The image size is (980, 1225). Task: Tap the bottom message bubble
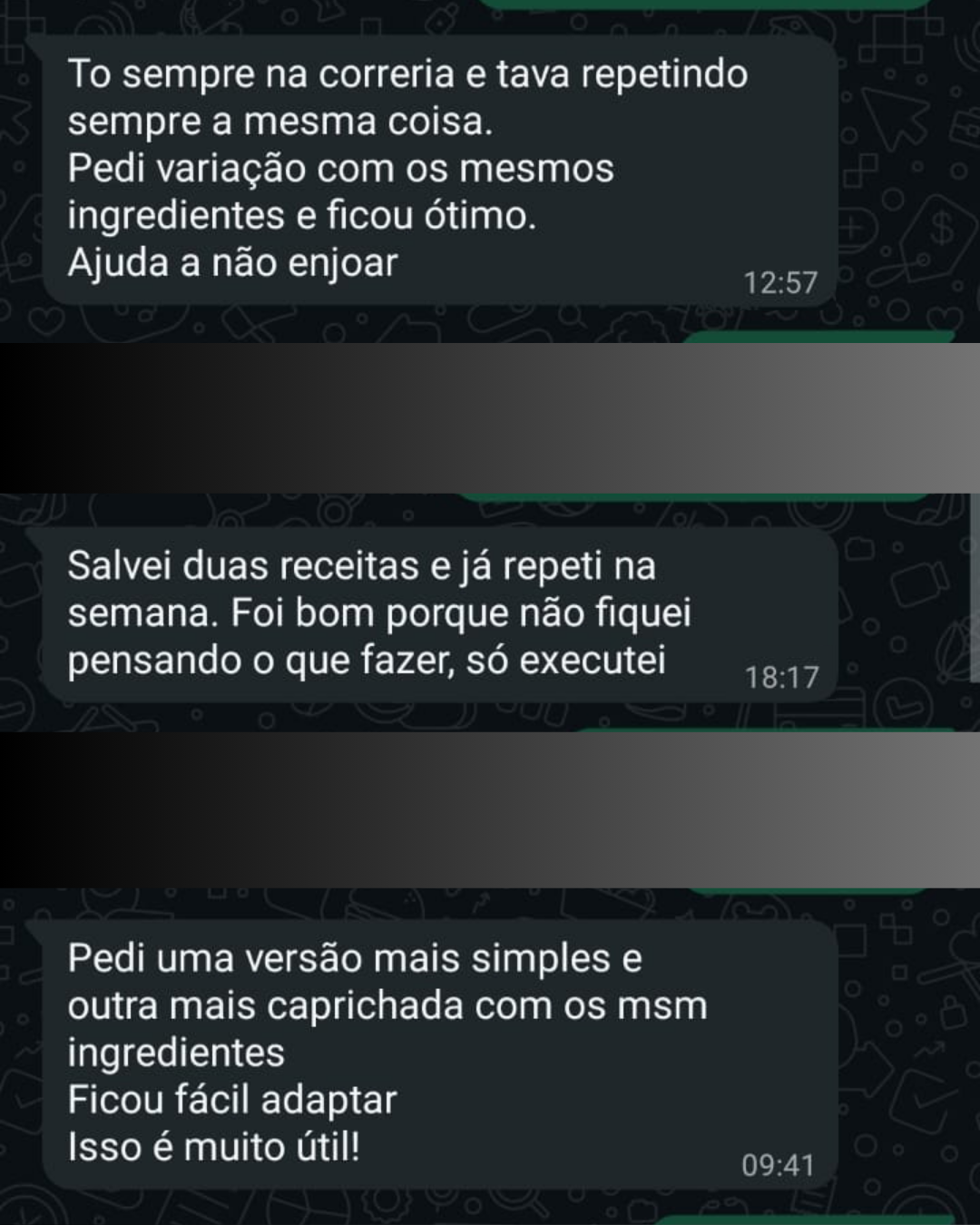coord(436,1053)
